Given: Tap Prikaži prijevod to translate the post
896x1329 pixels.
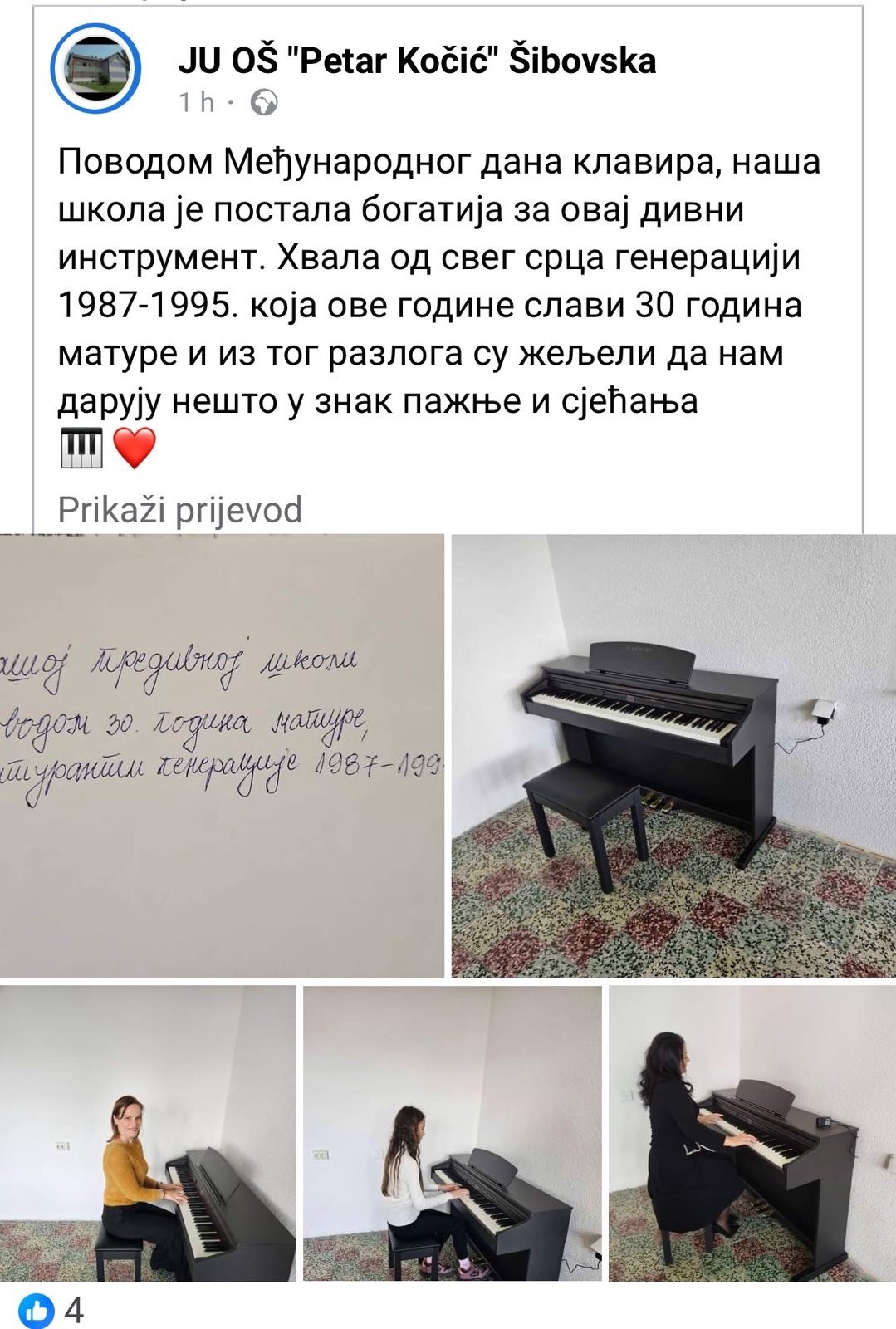Looking at the screenshot, I should point(179,509).
